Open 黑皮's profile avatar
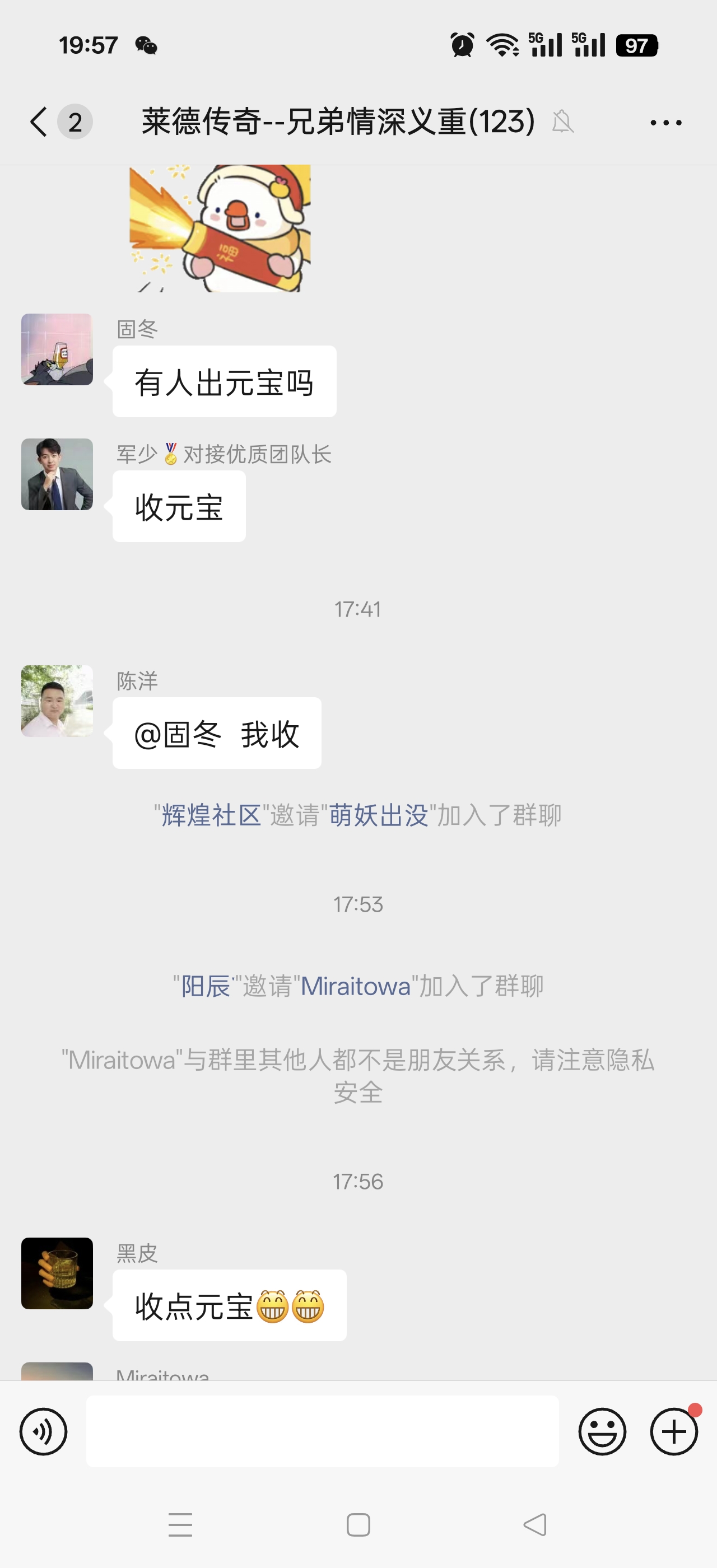Image resolution: width=717 pixels, height=1568 pixels. 57,1273
